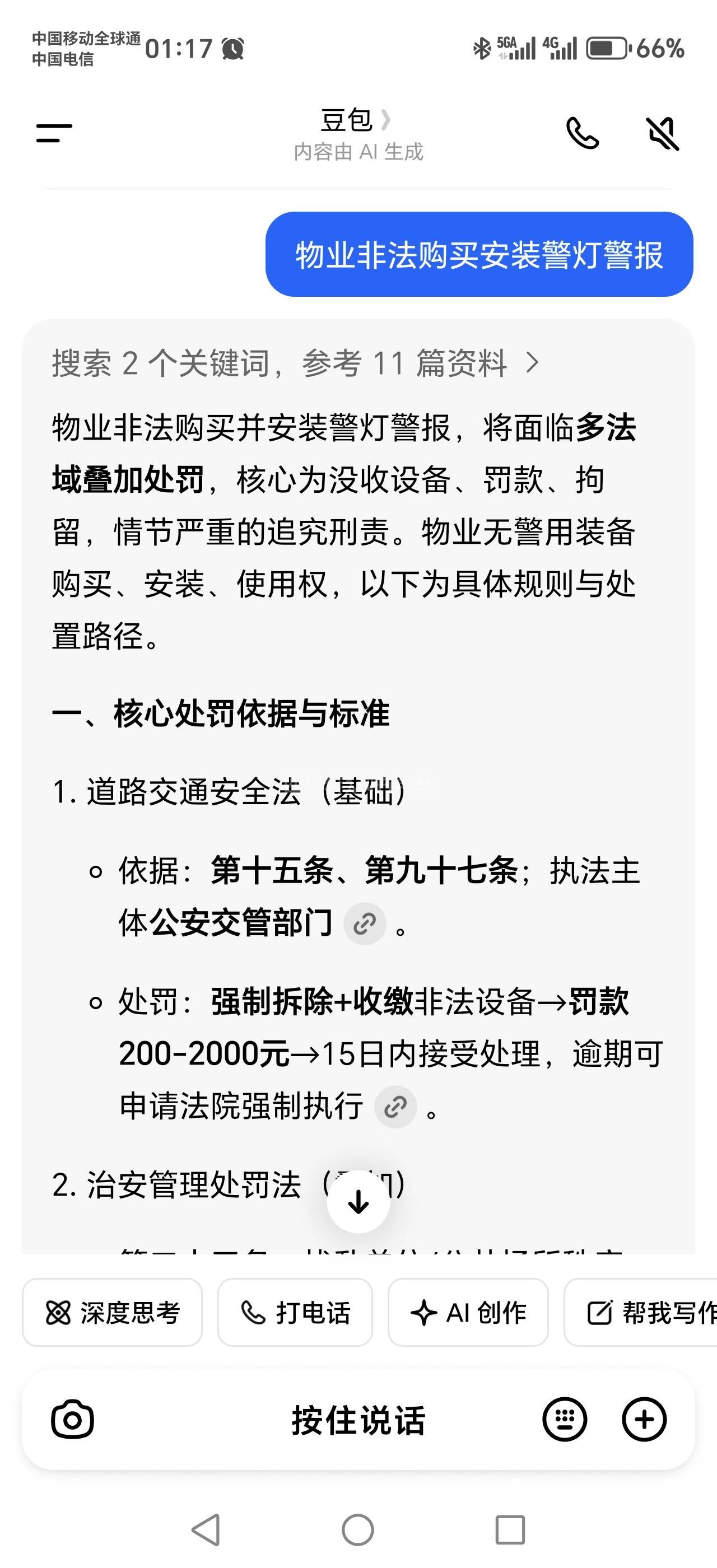Tap the 按住说话 voice input button
The height and width of the screenshot is (1568, 717).
[x=358, y=1421]
